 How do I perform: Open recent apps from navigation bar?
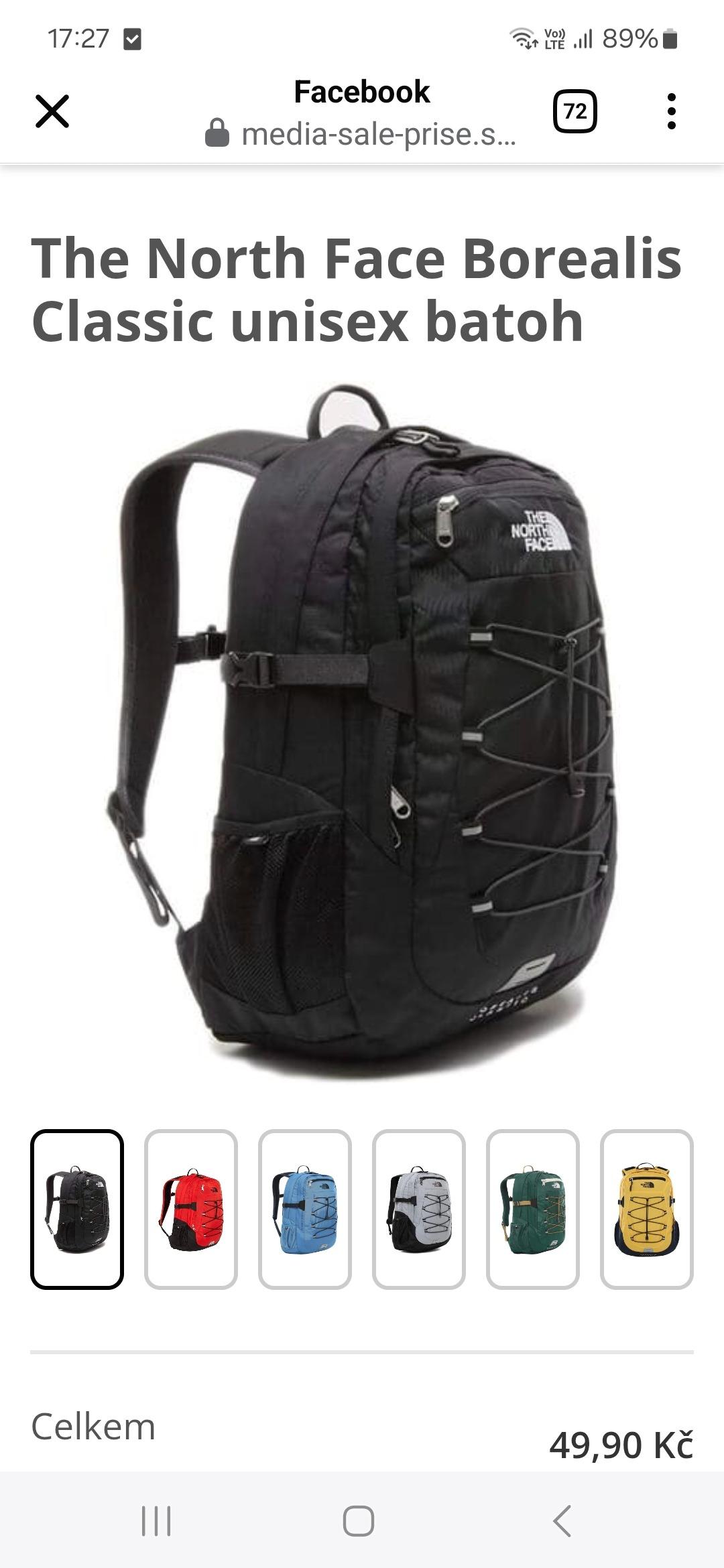pos(156,1520)
